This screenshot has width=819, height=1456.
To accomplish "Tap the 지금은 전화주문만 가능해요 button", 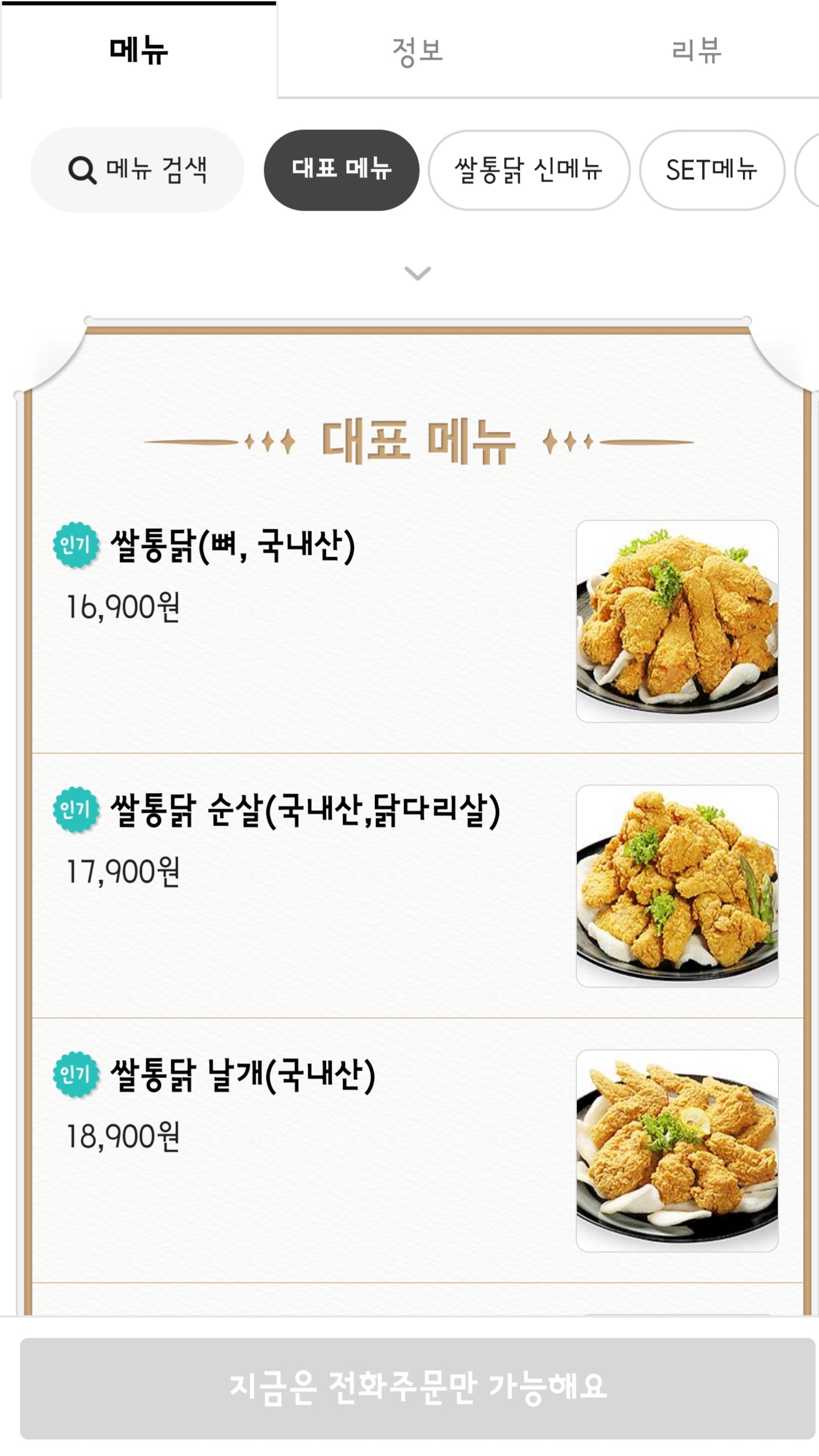I will click(x=417, y=1388).
